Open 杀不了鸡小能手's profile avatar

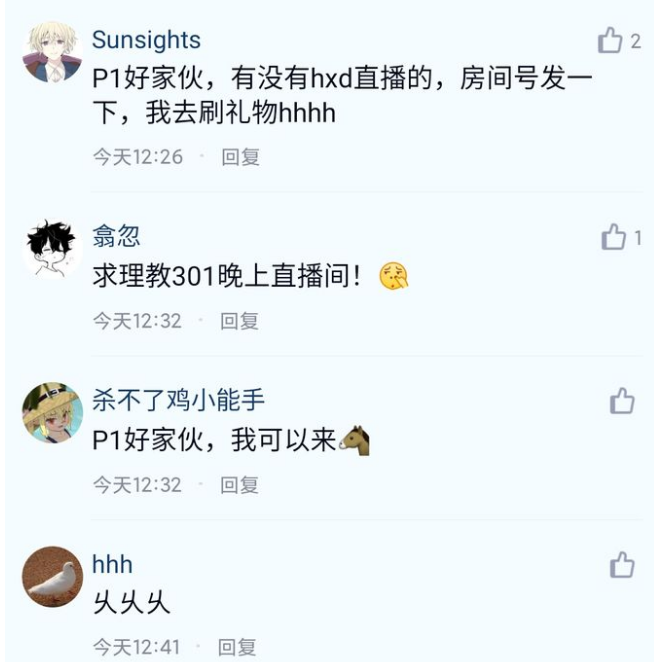(x=52, y=412)
